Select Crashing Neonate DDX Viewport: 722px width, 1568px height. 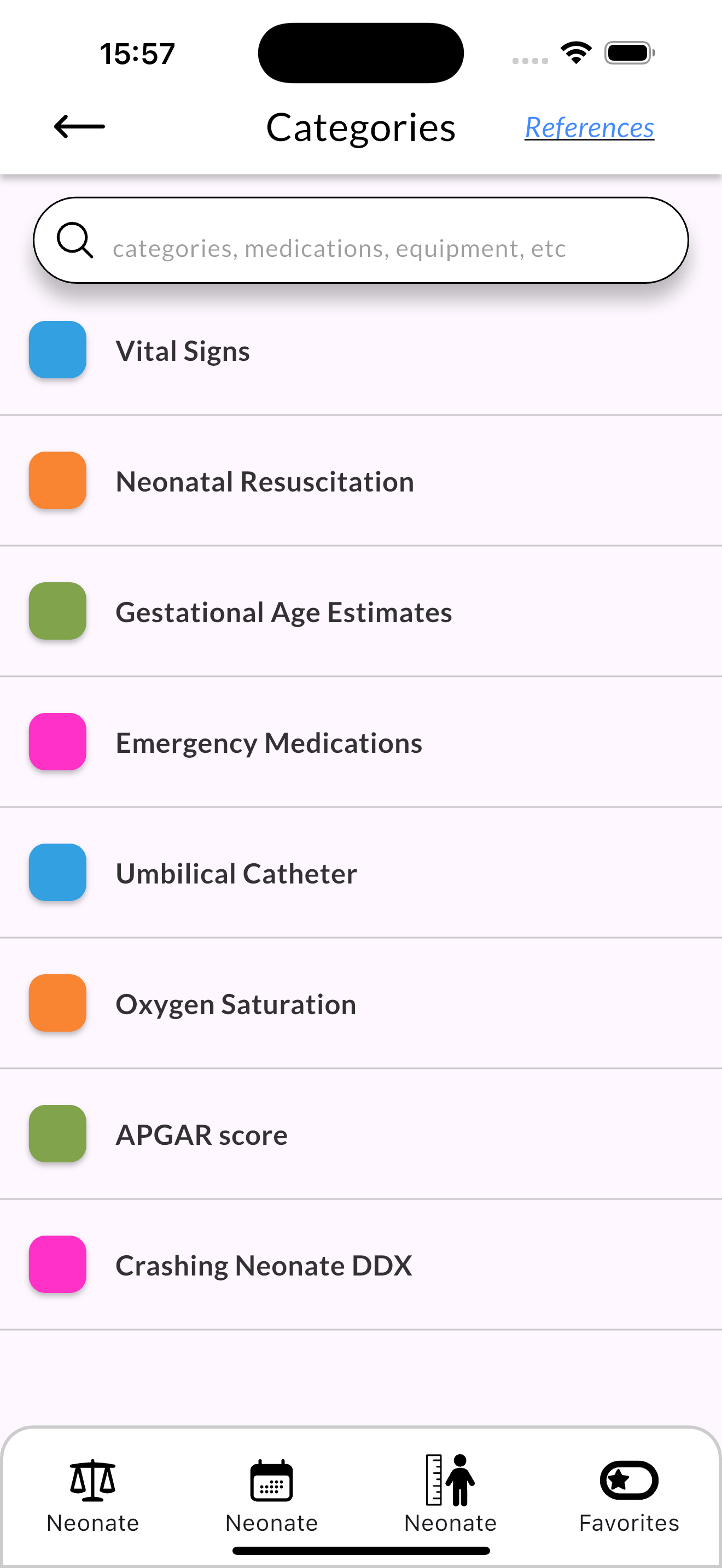pyautogui.click(x=361, y=1265)
